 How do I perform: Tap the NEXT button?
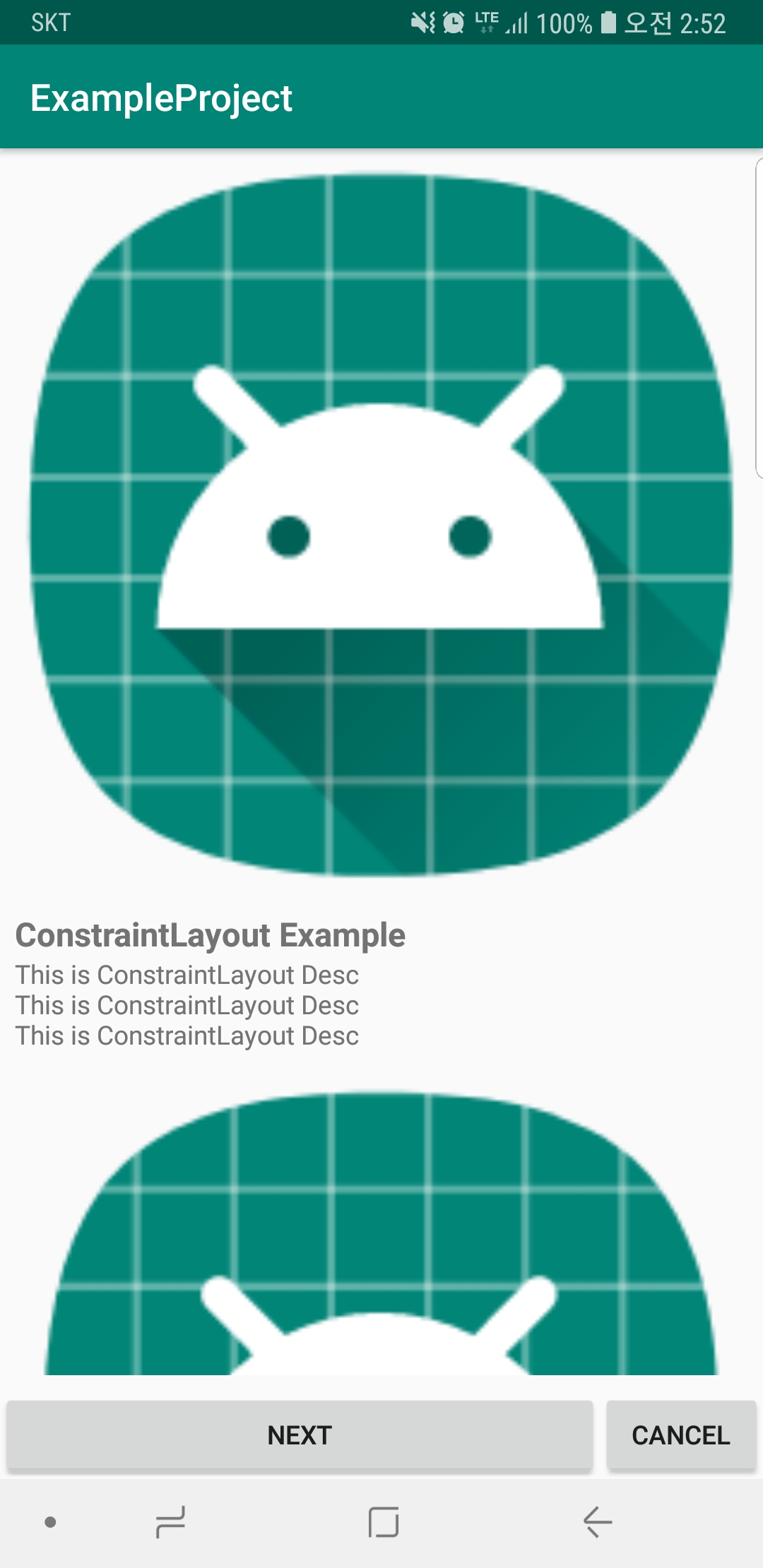(x=300, y=1435)
